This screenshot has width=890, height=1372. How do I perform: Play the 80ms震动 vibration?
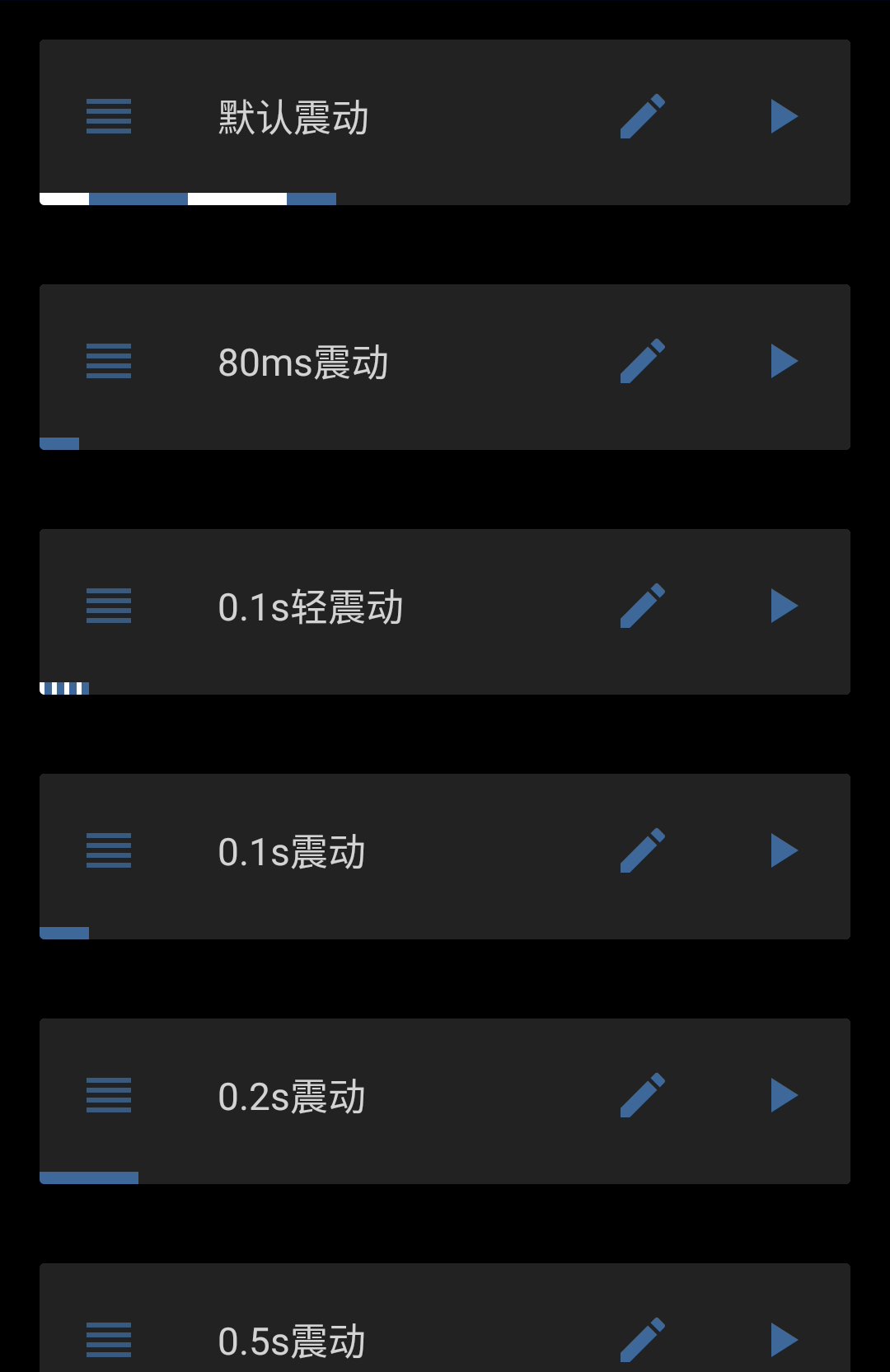784,361
